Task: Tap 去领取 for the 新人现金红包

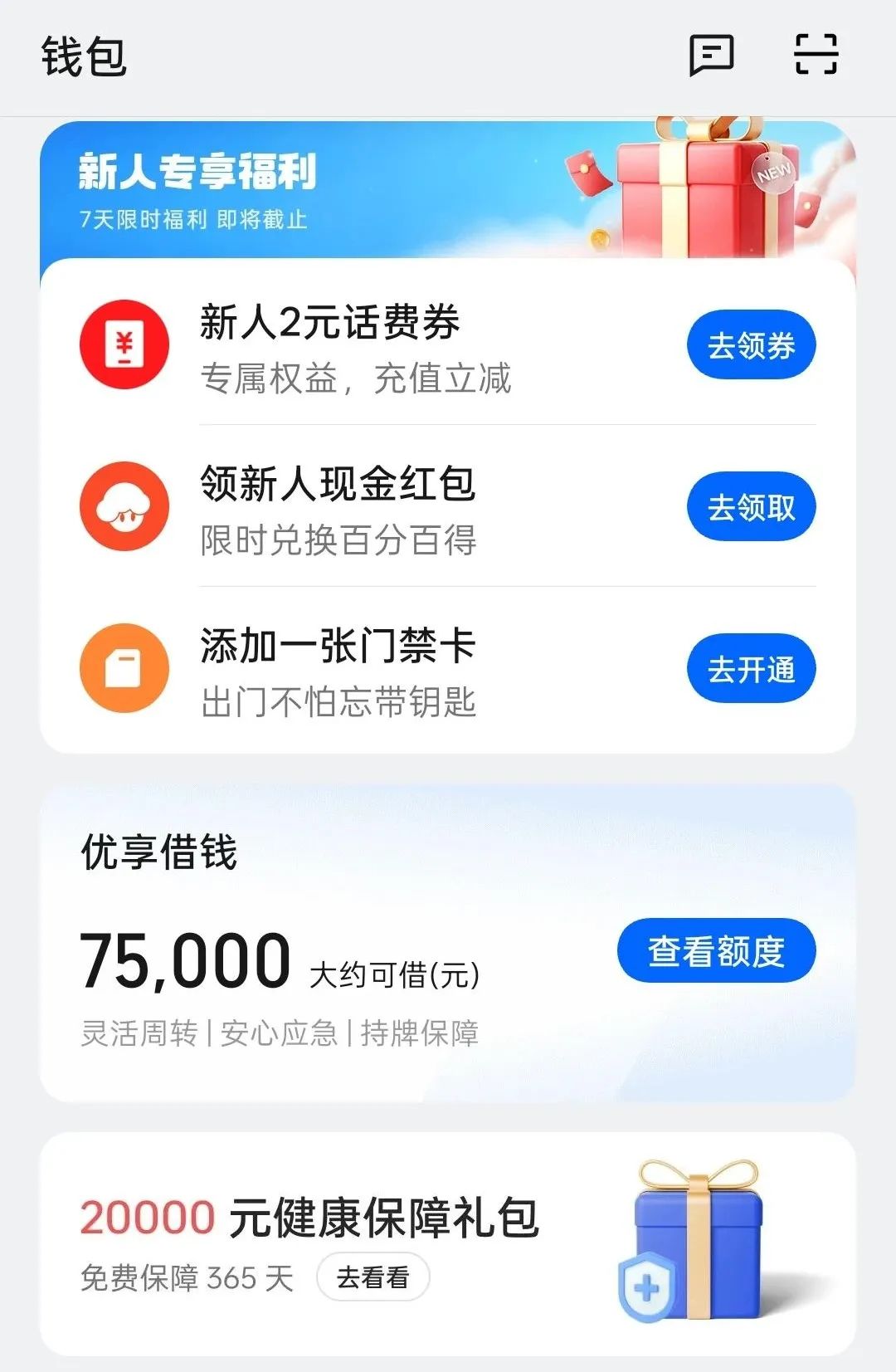Action: [x=751, y=507]
